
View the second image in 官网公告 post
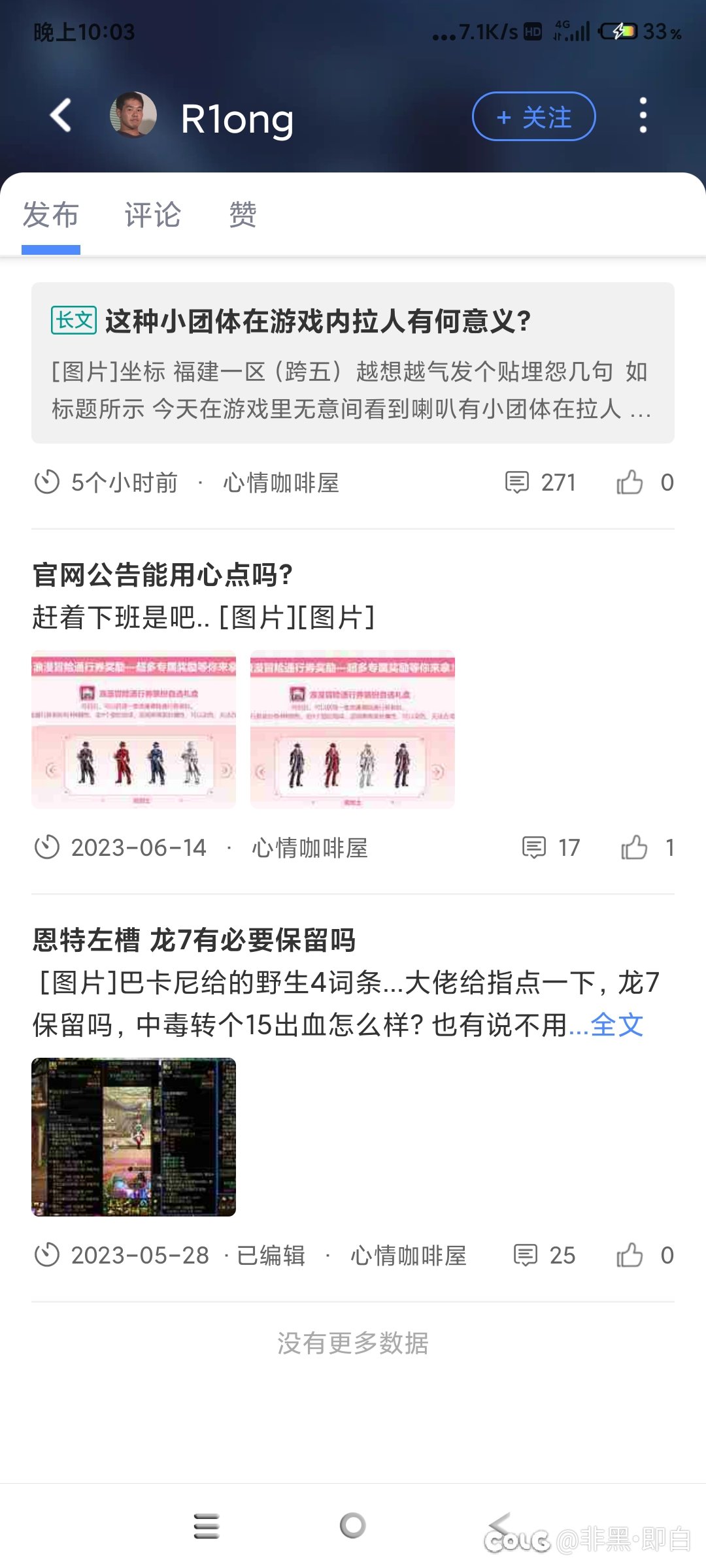352,730
